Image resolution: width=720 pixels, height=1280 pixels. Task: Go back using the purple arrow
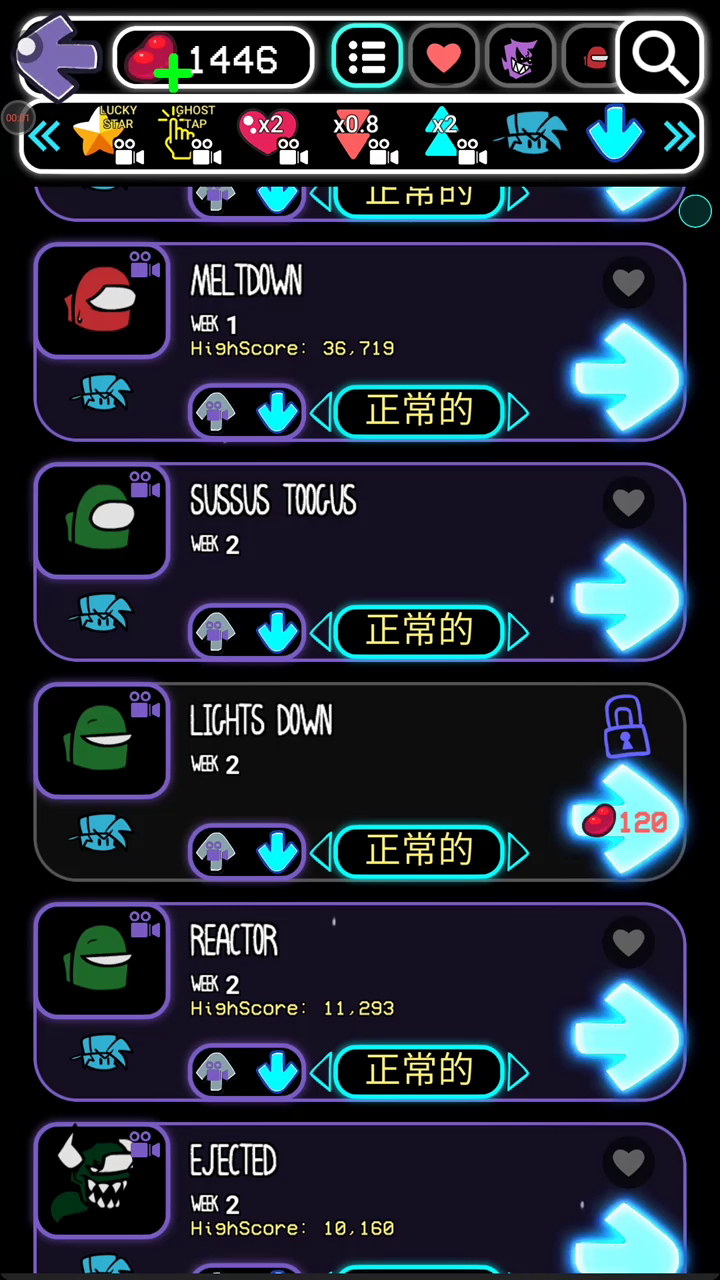tap(58, 56)
